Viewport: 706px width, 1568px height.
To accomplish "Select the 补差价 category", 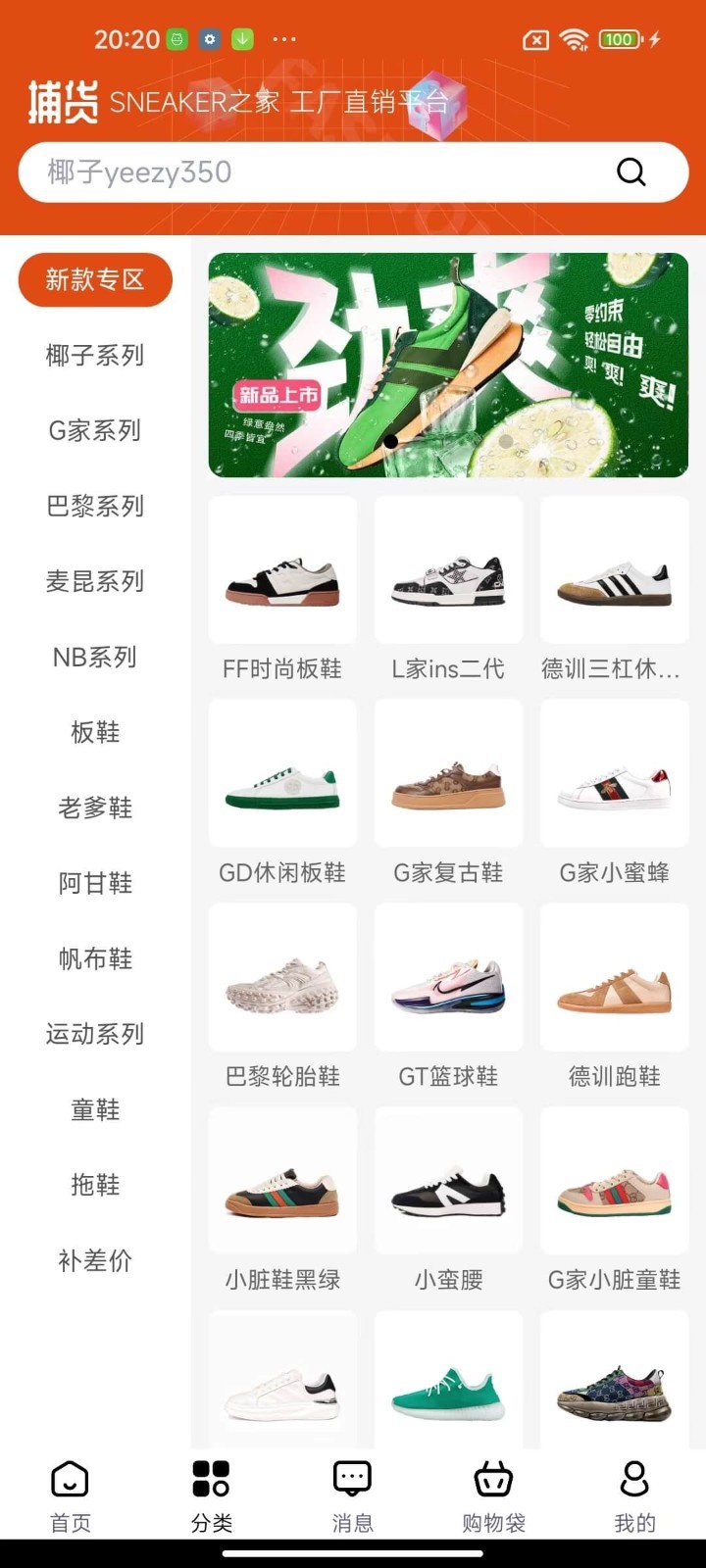I will tap(95, 1260).
